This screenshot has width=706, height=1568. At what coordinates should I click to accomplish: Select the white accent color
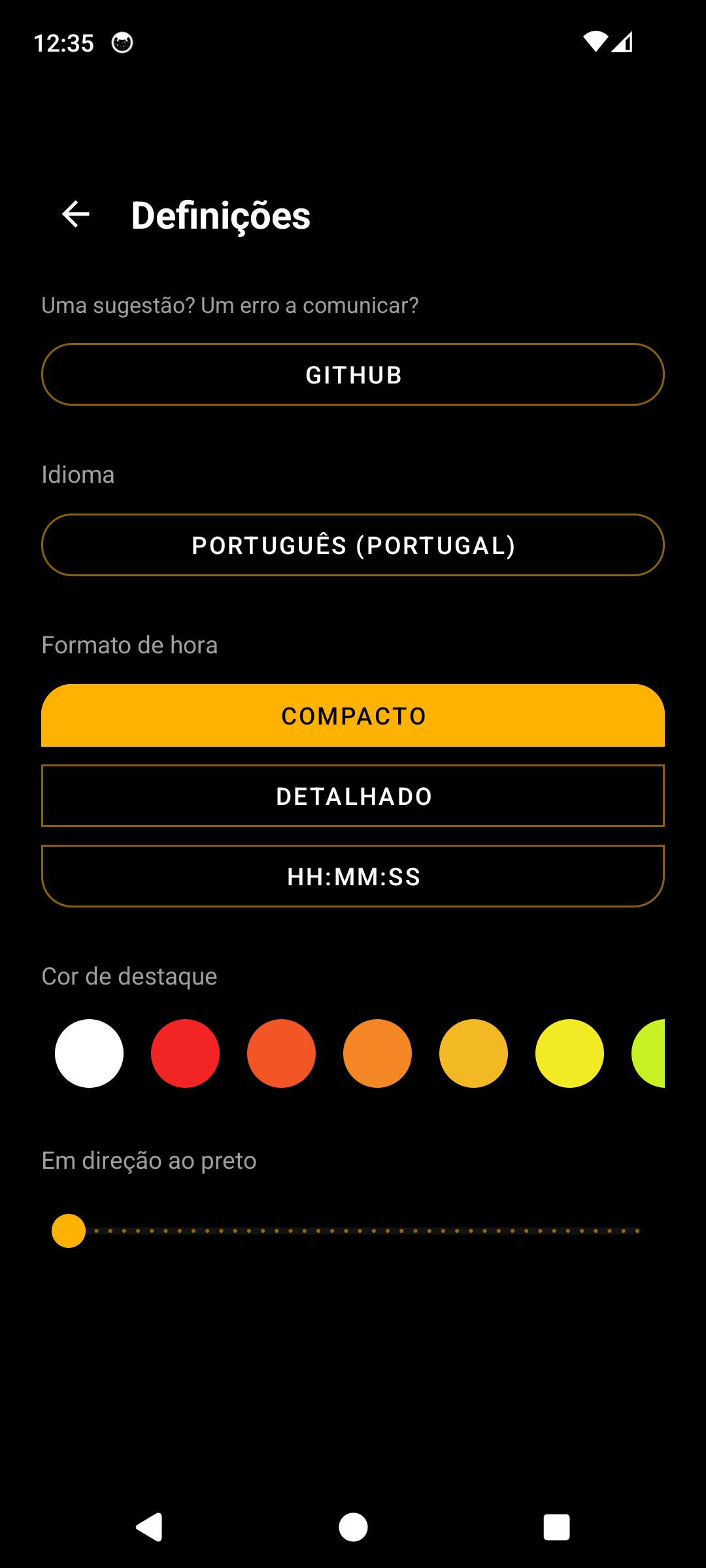click(89, 1053)
